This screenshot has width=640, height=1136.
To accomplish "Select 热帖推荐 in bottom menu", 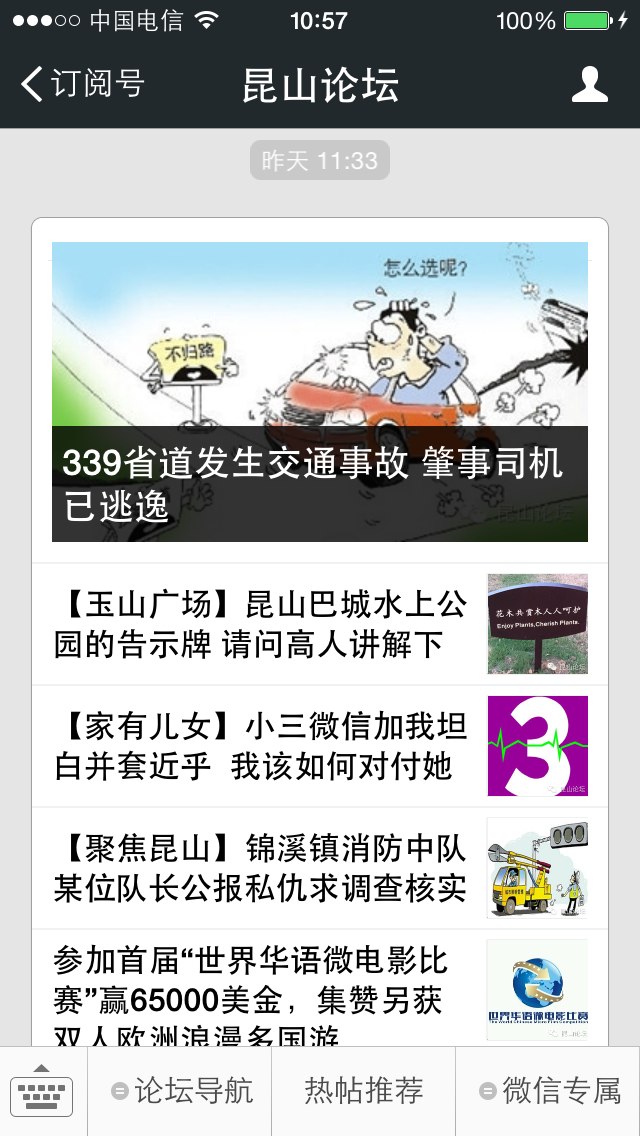I will (363, 1091).
